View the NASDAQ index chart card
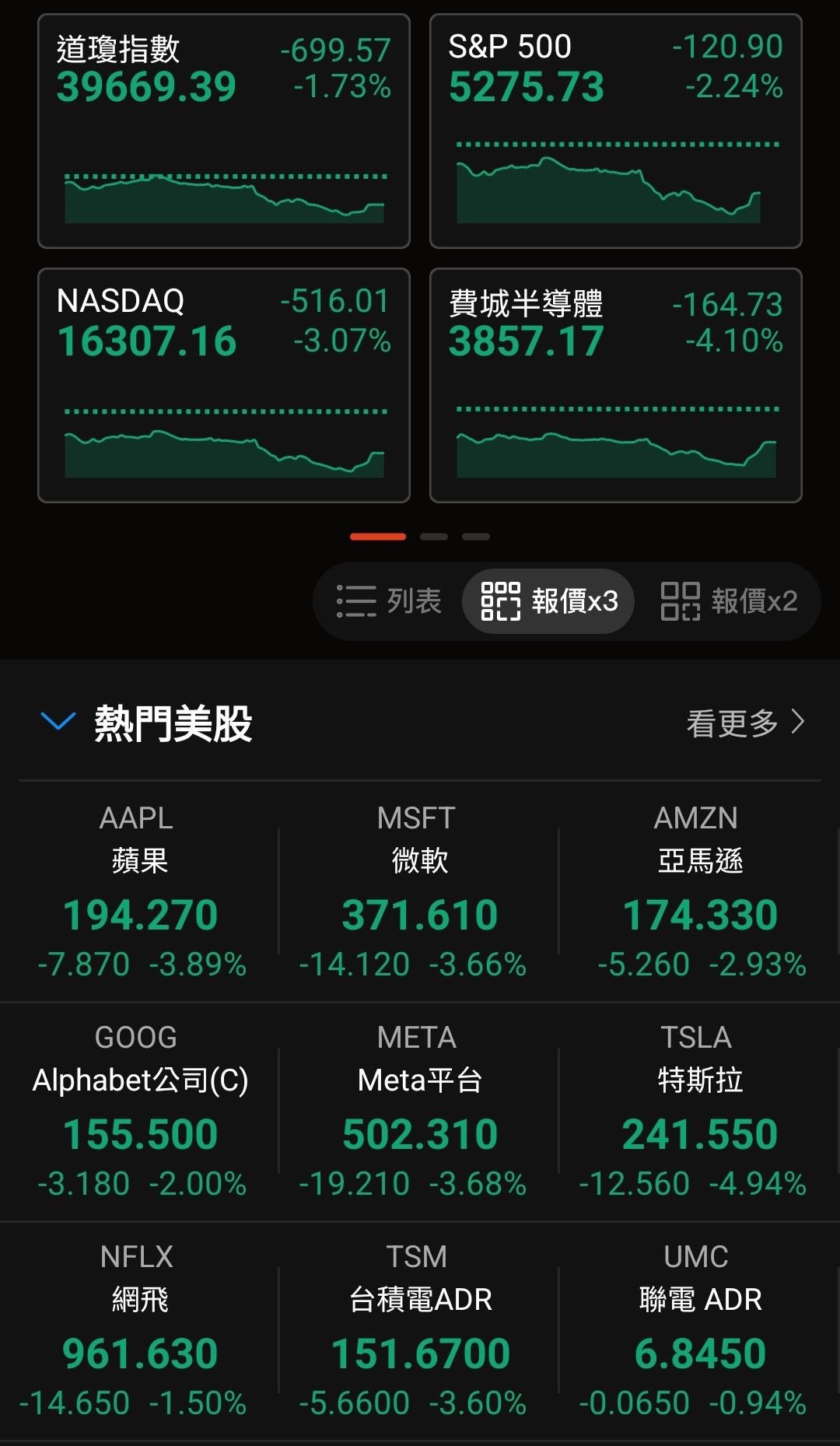Screen dimensions: 840x1446 (x=223, y=383)
